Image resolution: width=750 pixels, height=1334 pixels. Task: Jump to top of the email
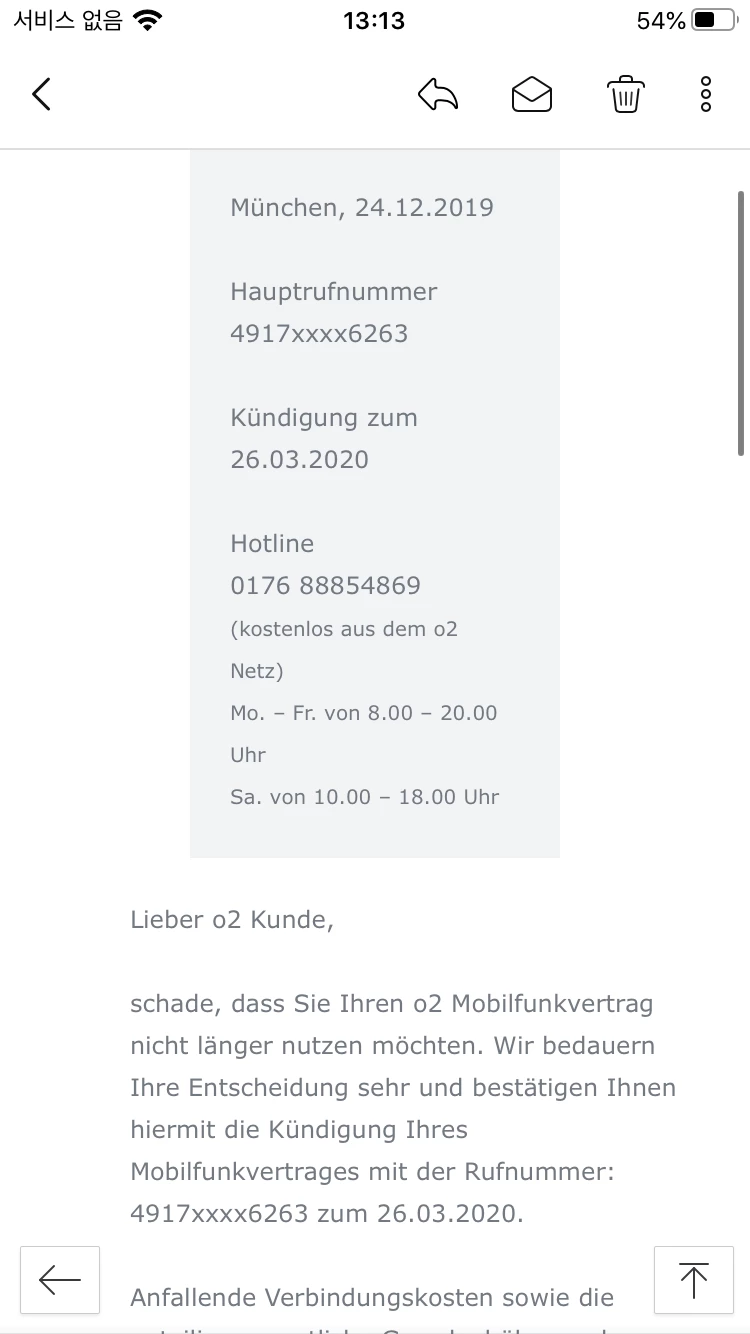[x=694, y=1279]
